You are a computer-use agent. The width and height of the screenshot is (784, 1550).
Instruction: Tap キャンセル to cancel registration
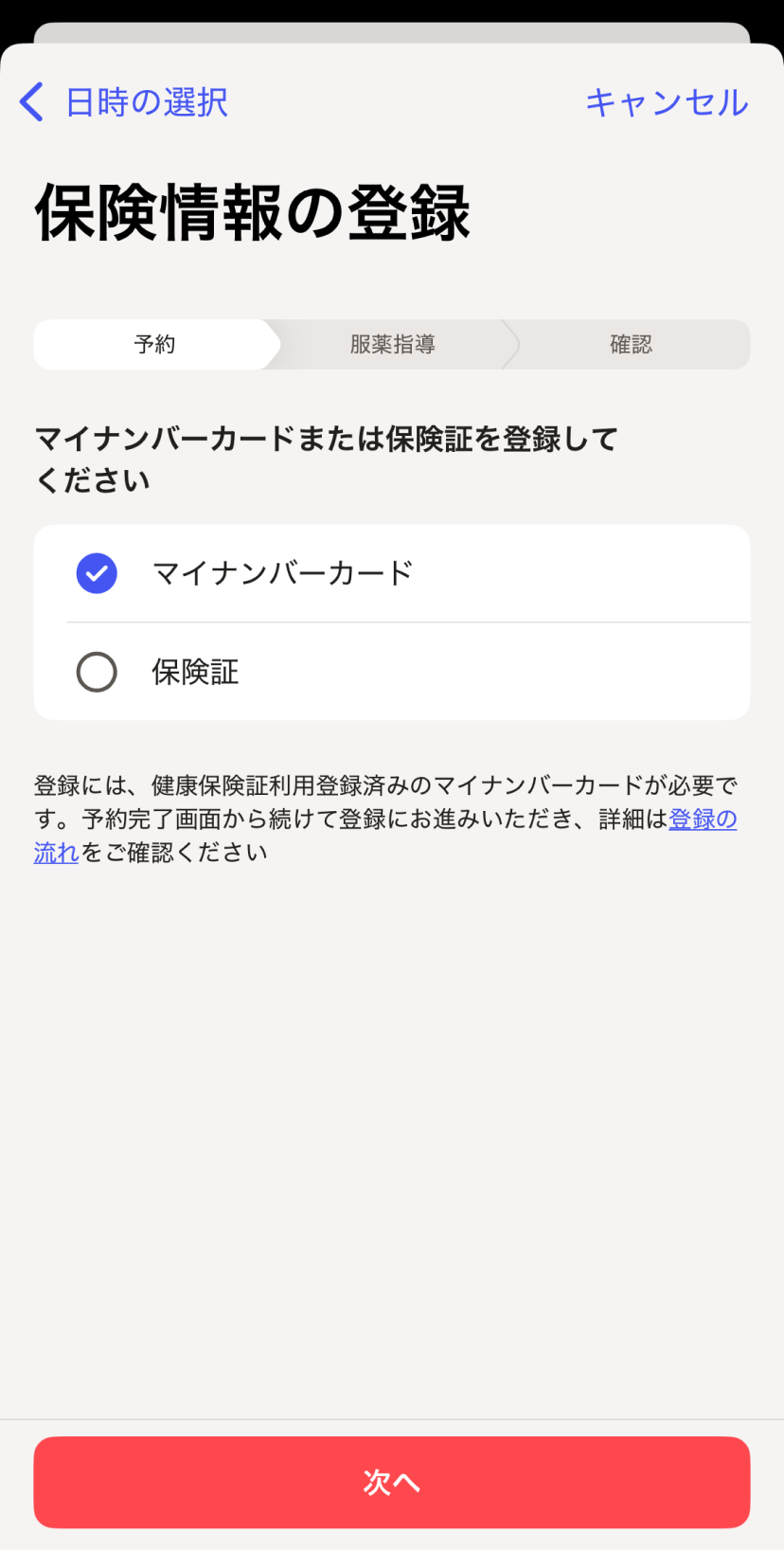pos(667,101)
